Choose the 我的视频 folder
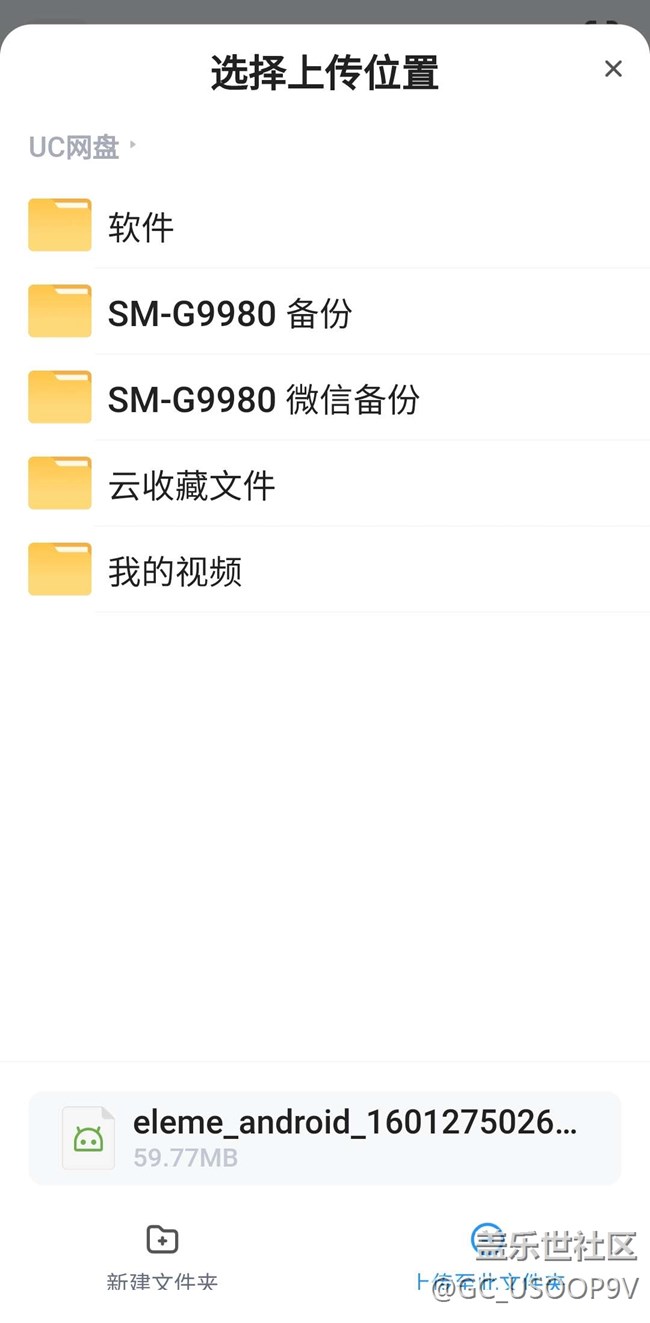 175,571
